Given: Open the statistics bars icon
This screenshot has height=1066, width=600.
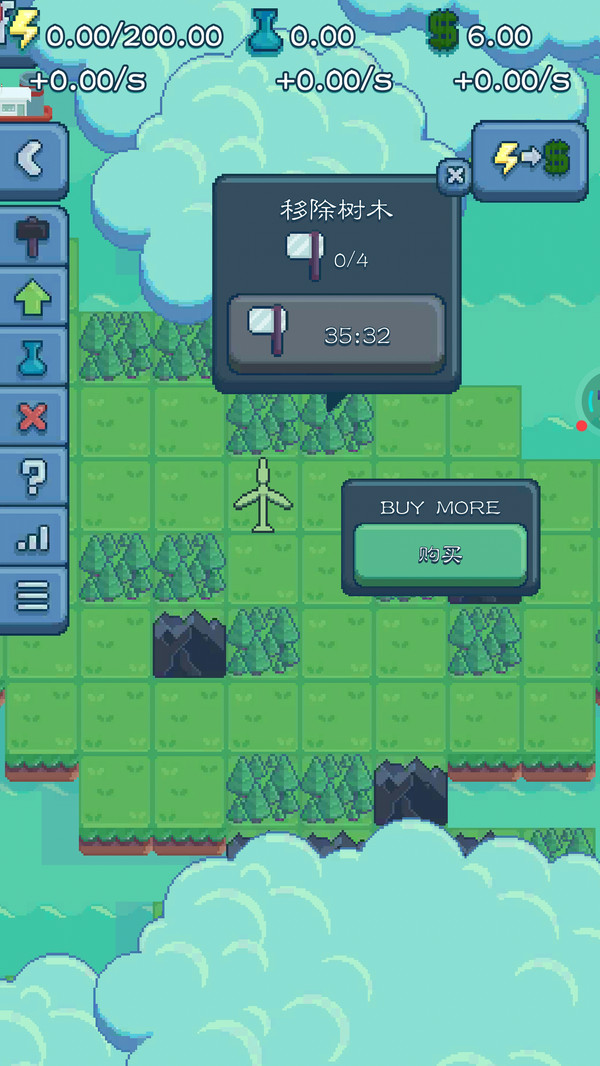Looking at the screenshot, I should point(32,537).
